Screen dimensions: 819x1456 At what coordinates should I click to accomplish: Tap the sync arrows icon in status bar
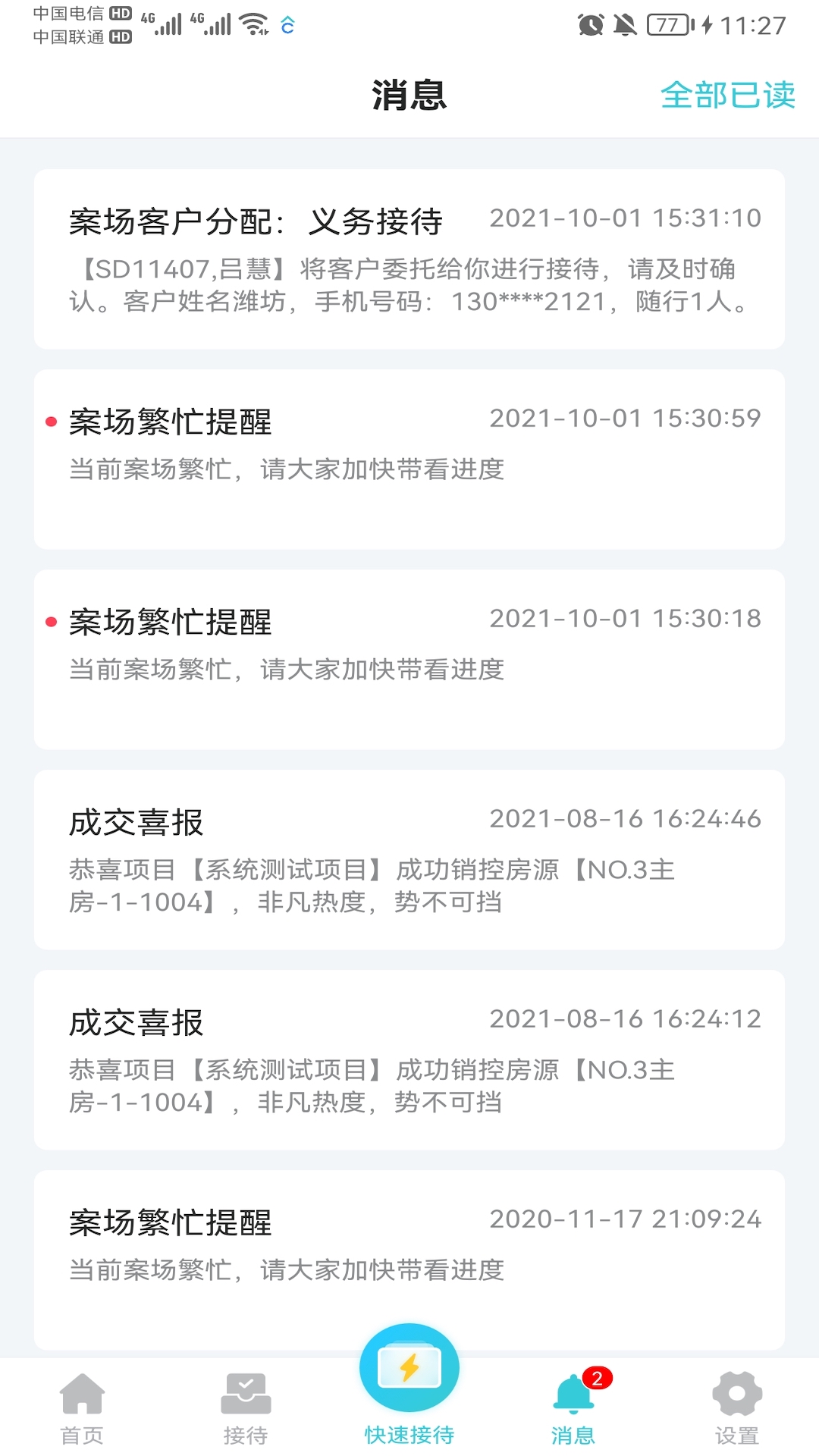click(287, 24)
